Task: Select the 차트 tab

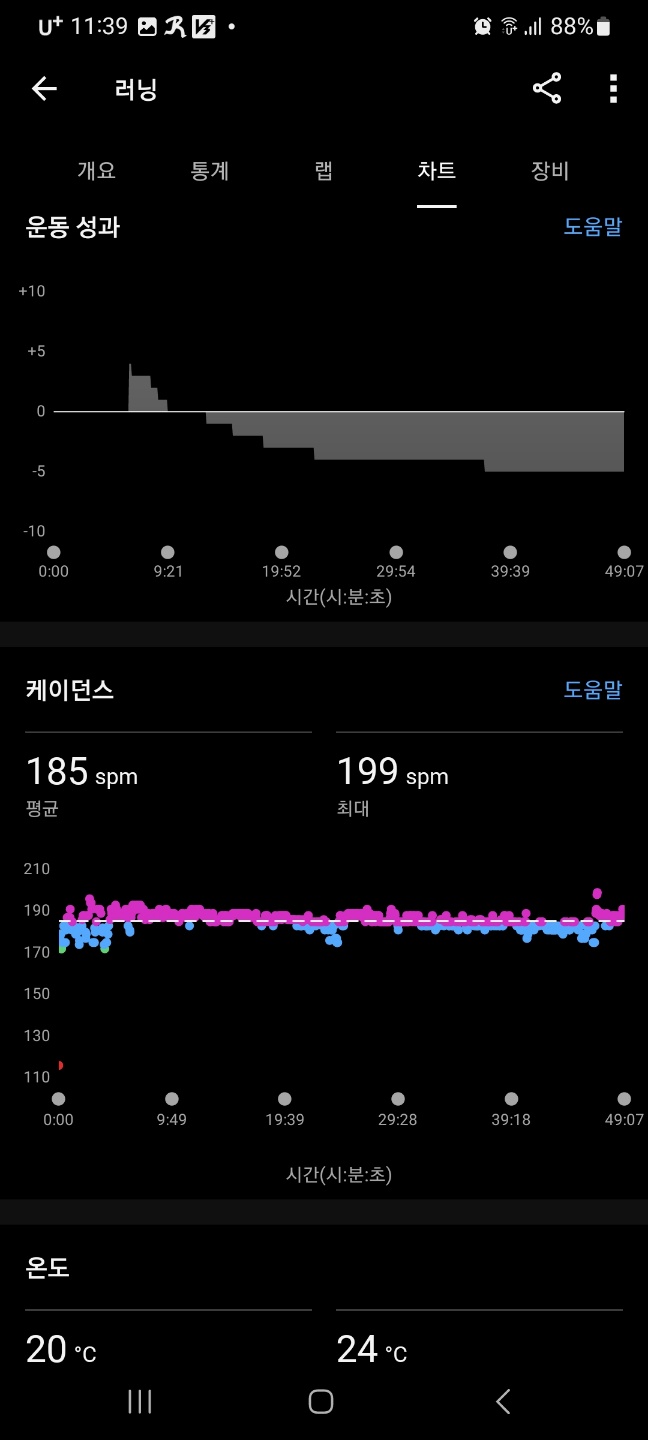Action: click(437, 171)
